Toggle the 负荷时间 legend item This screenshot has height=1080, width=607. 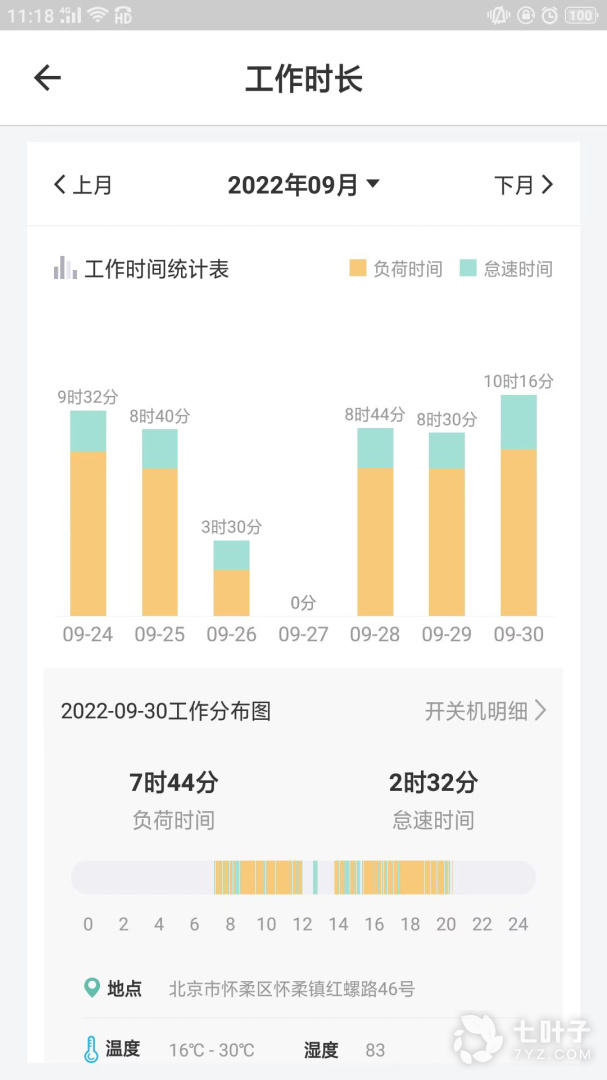396,269
